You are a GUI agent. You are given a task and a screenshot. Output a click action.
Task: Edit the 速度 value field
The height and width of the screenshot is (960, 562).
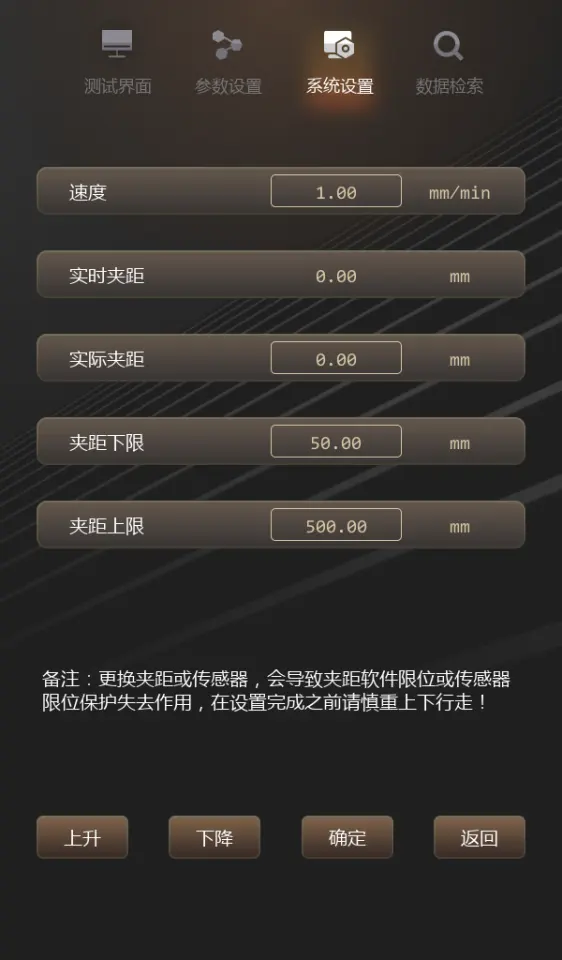[336, 191]
